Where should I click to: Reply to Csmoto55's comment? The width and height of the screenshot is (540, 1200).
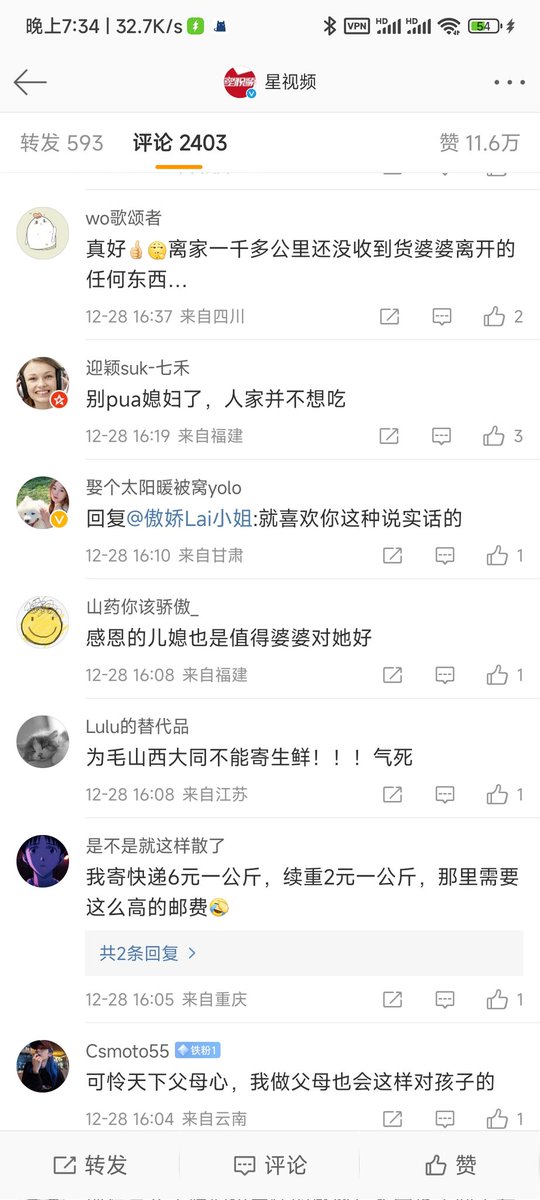pyautogui.click(x=444, y=1119)
